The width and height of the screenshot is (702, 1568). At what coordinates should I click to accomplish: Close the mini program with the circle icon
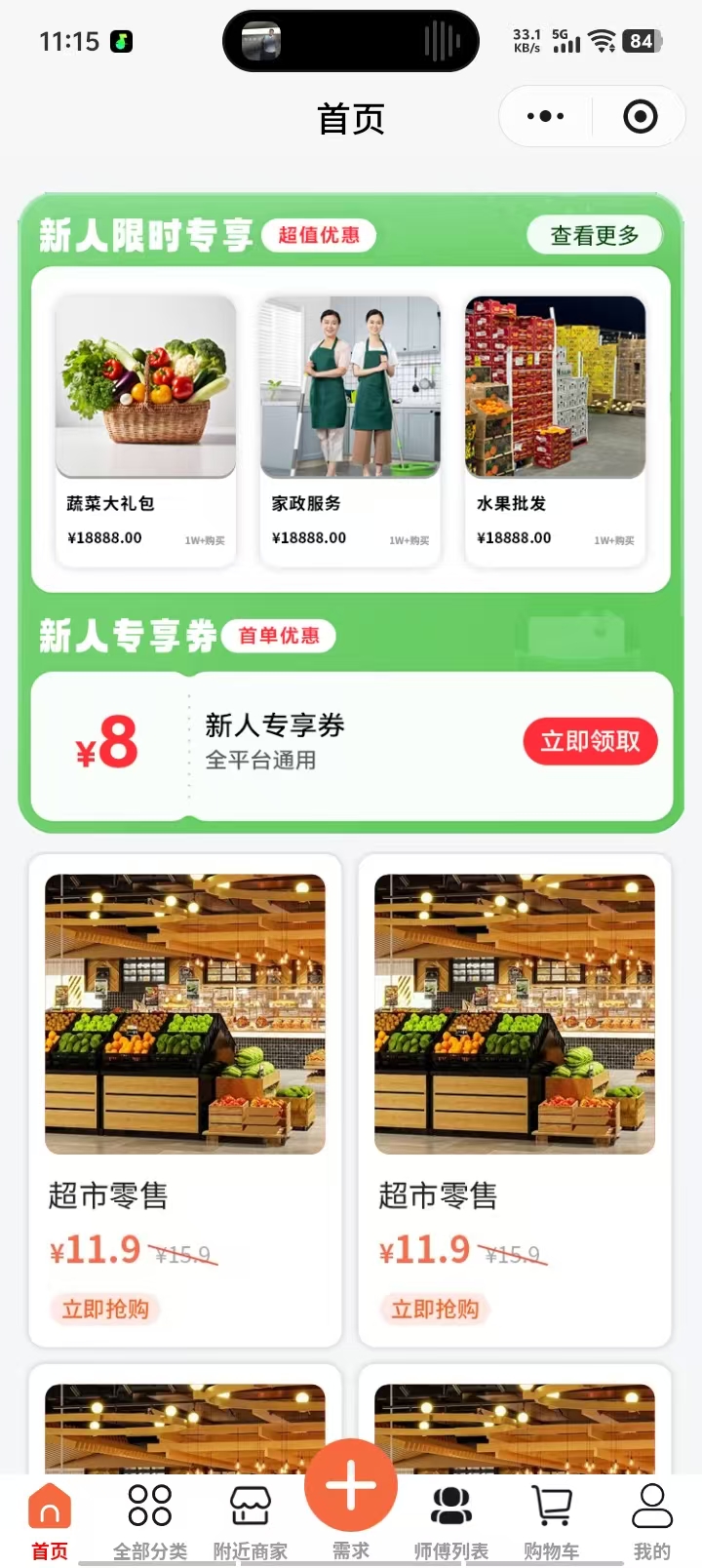(x=640, y=117)
